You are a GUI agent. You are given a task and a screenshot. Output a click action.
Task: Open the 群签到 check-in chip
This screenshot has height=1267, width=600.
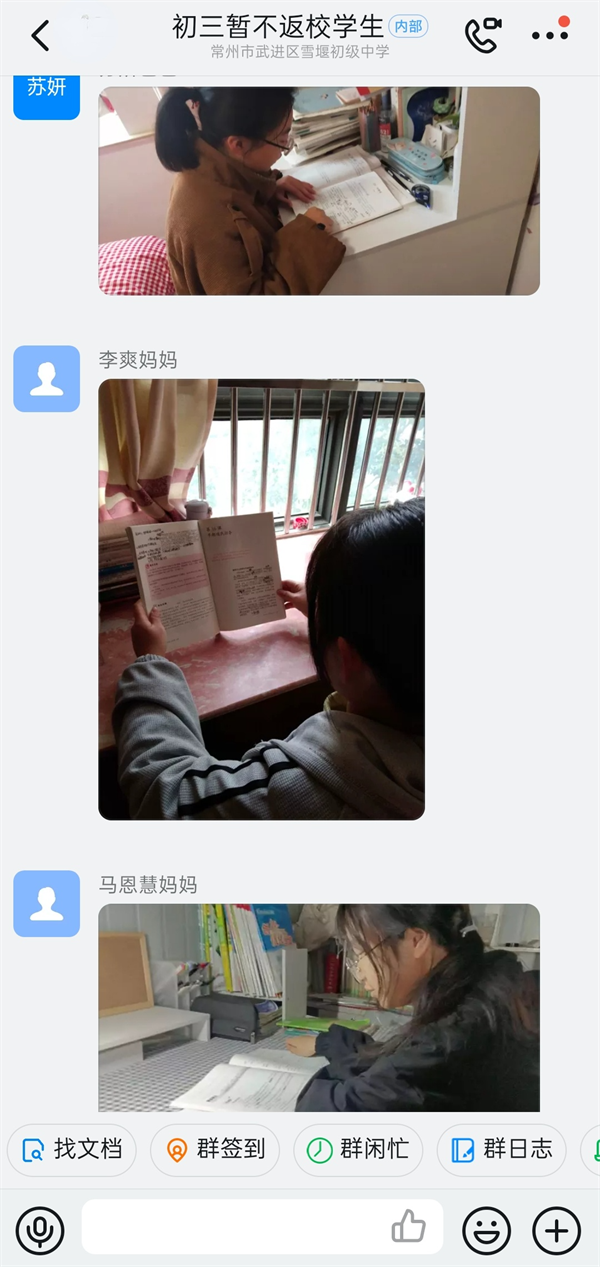214,1150
